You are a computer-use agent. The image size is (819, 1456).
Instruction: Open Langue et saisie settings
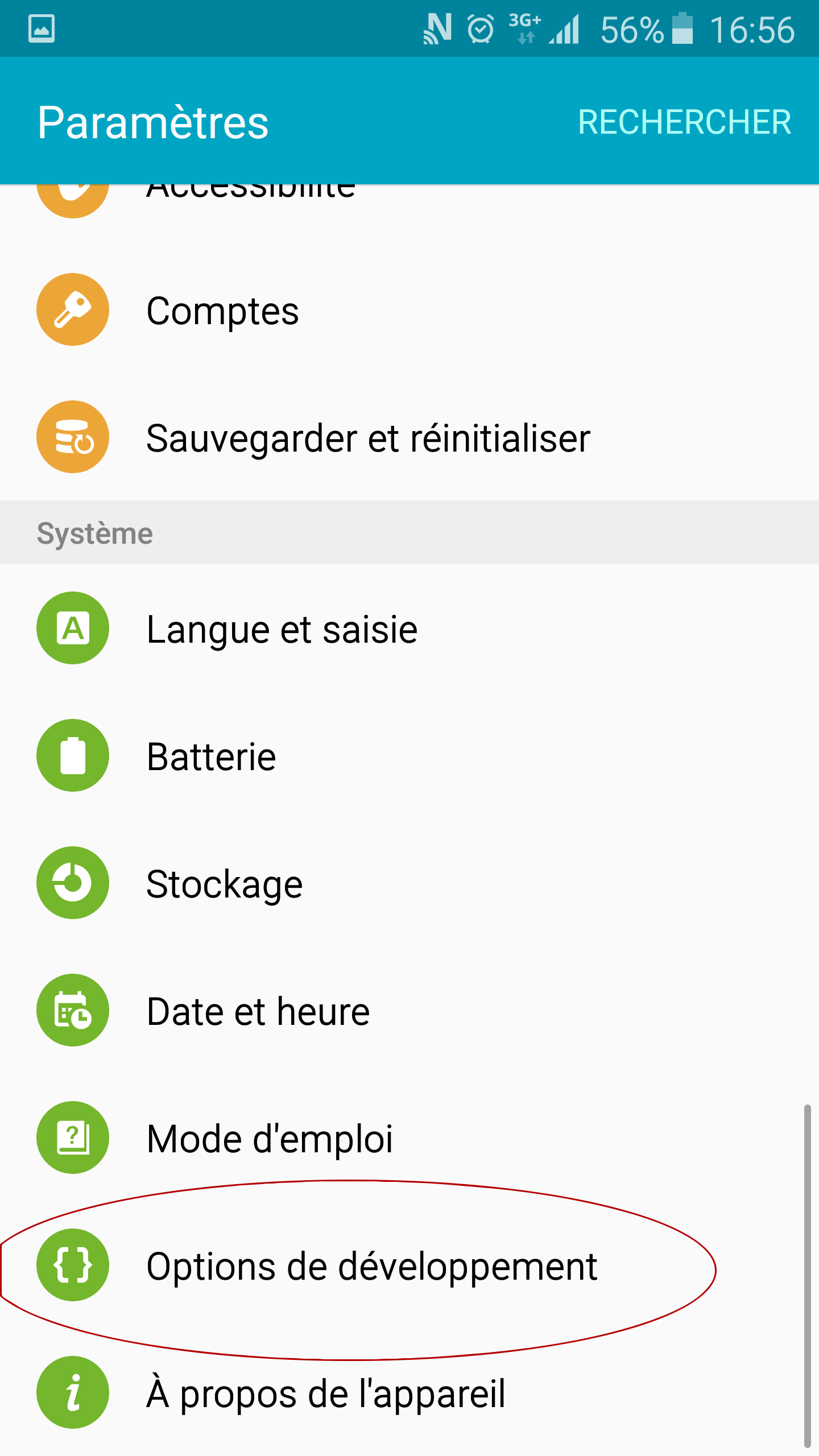409,628
